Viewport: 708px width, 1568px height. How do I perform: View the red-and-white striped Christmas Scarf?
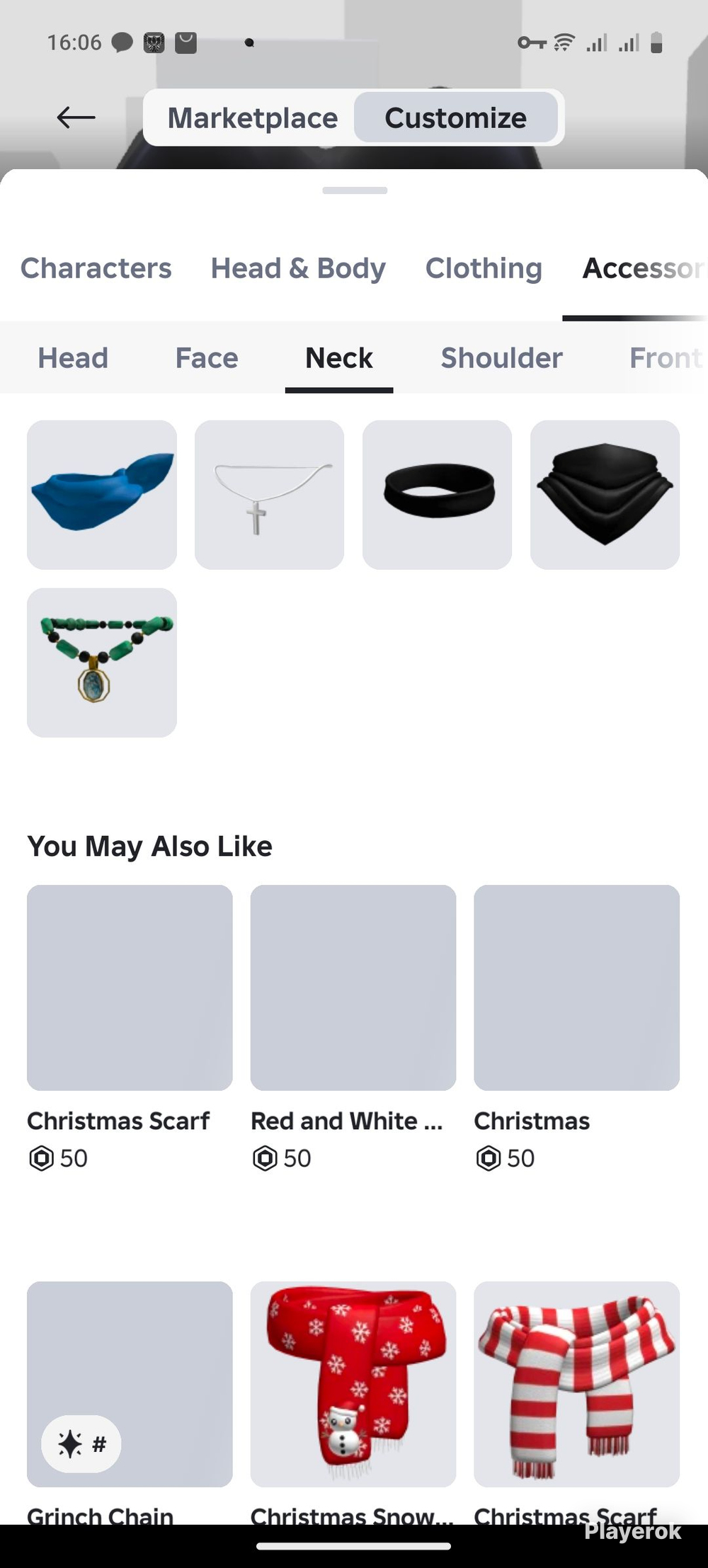point(576,1384)
